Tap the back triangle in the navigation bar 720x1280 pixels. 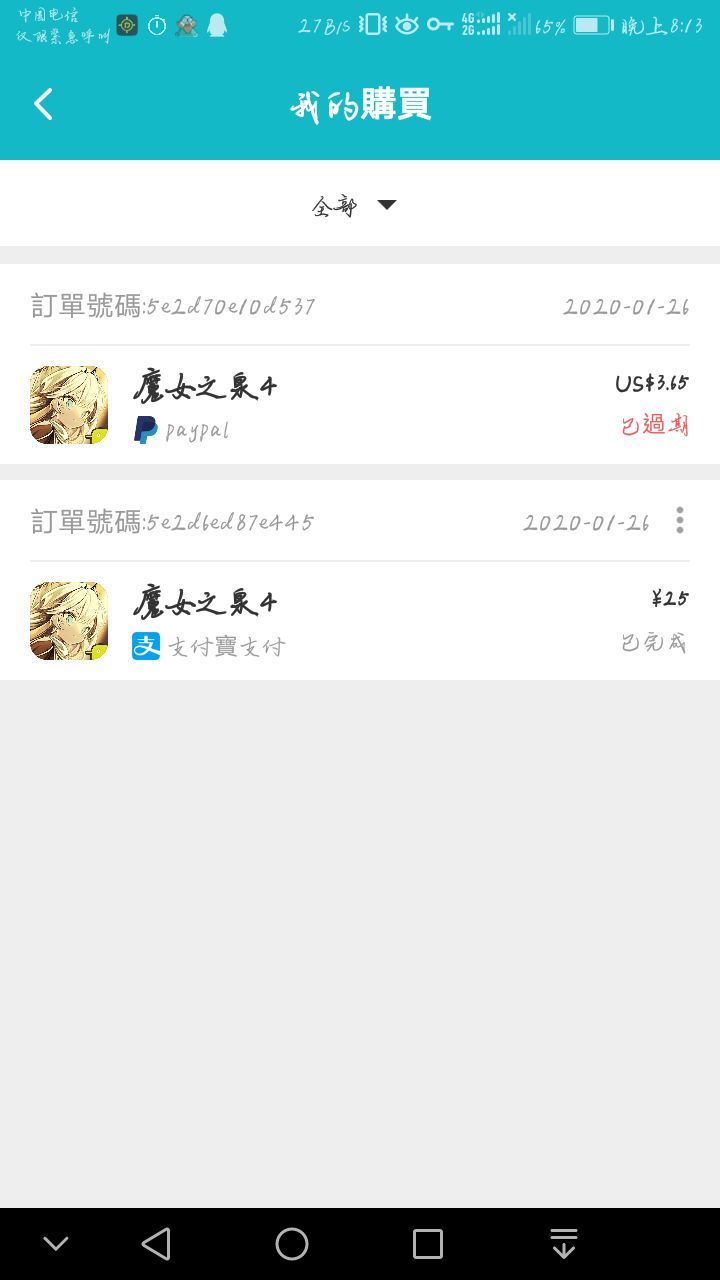click(157, 1242)
